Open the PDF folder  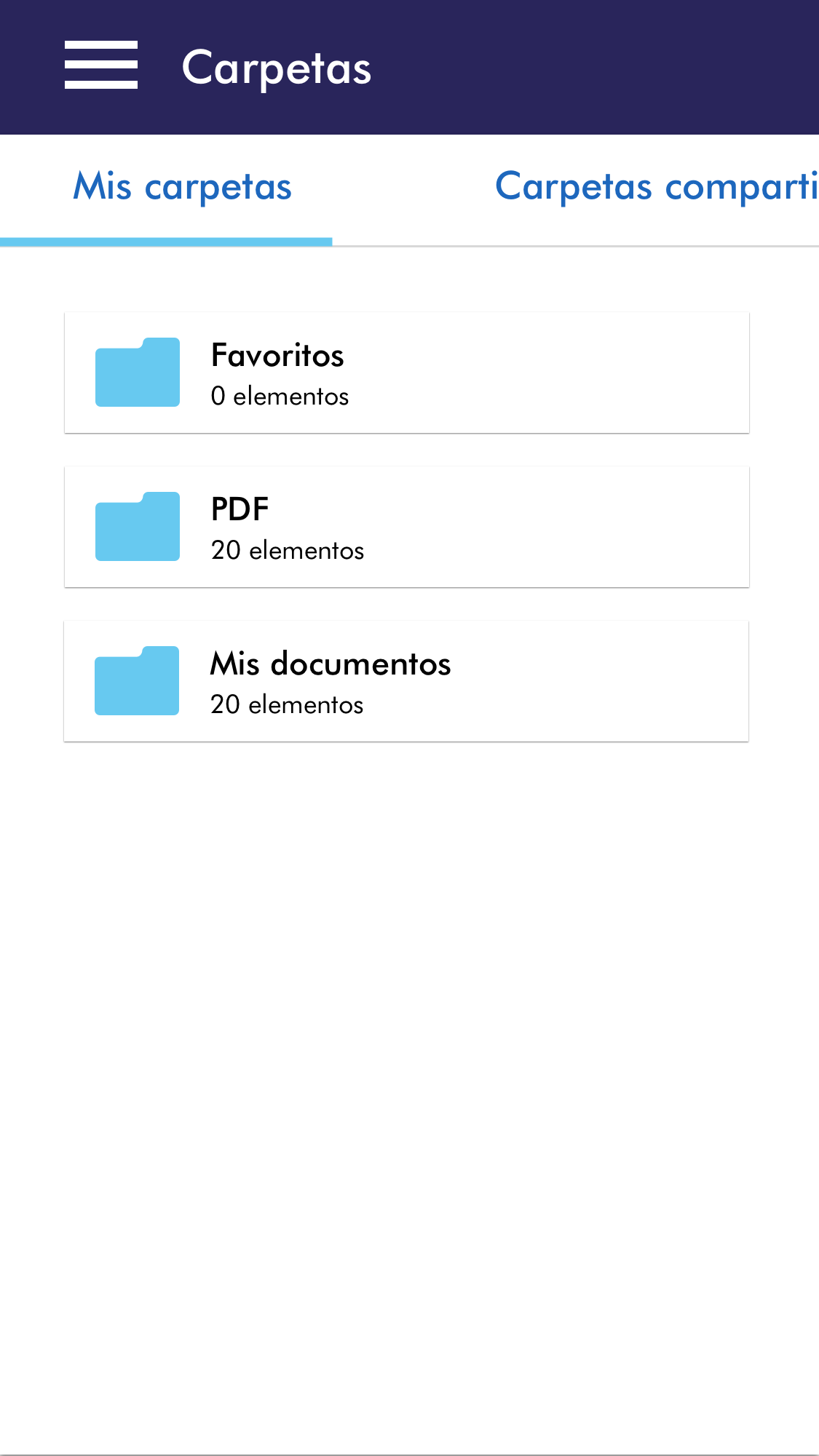[406, 527]
